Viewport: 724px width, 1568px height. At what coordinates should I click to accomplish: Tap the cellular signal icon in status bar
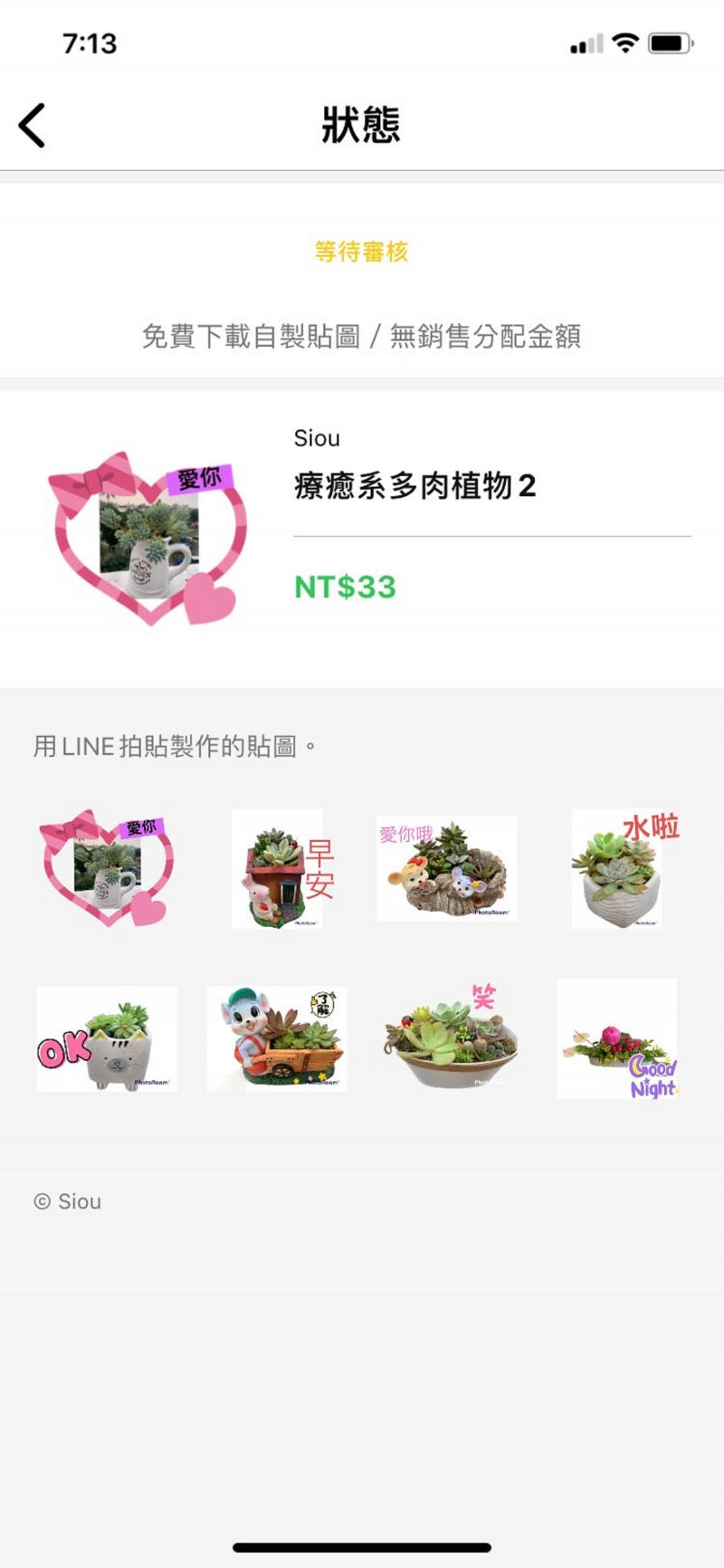(584, 43)
